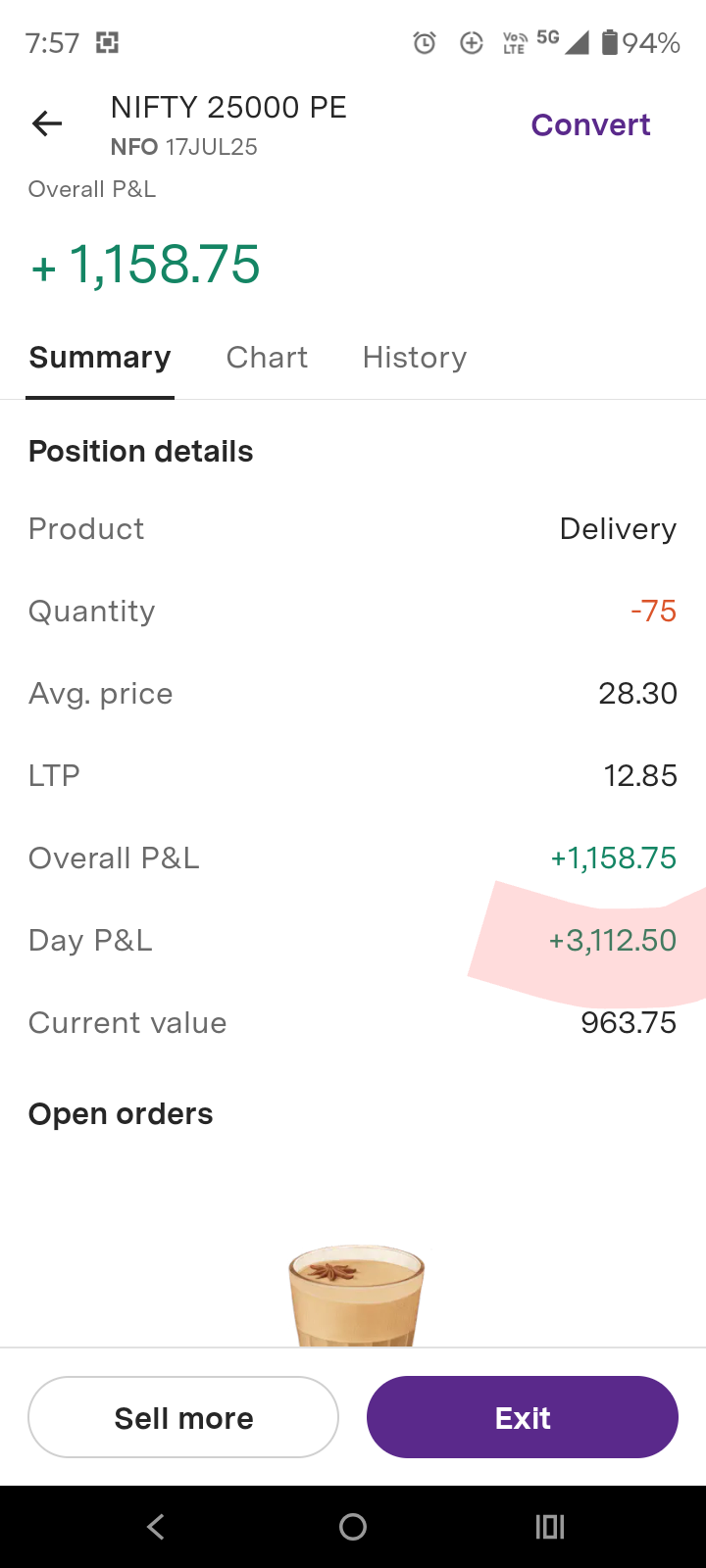Select the Summary tab
Viewport: 706px width, 1568px height.
click(100, 358)
